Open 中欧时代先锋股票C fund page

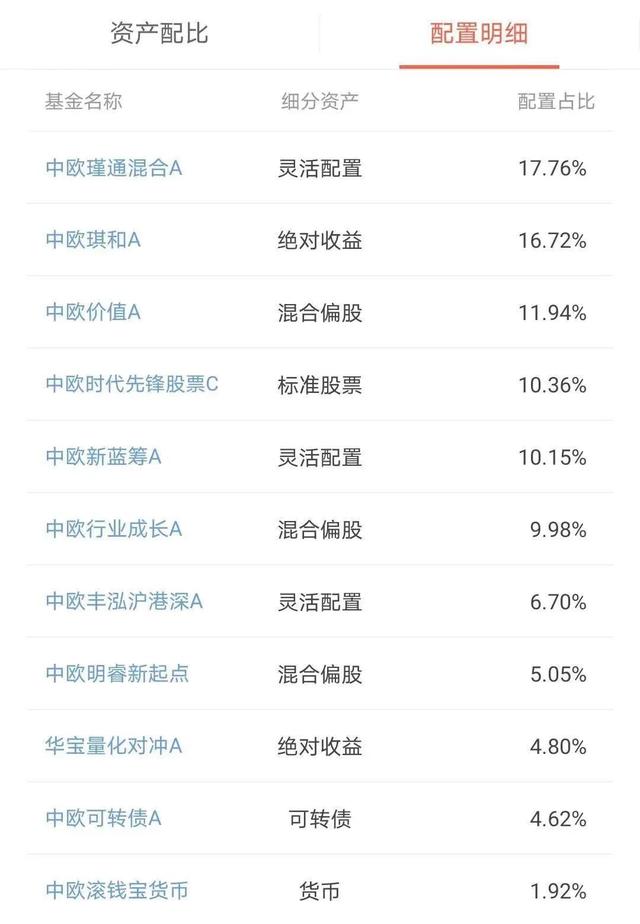click(132, 384)
